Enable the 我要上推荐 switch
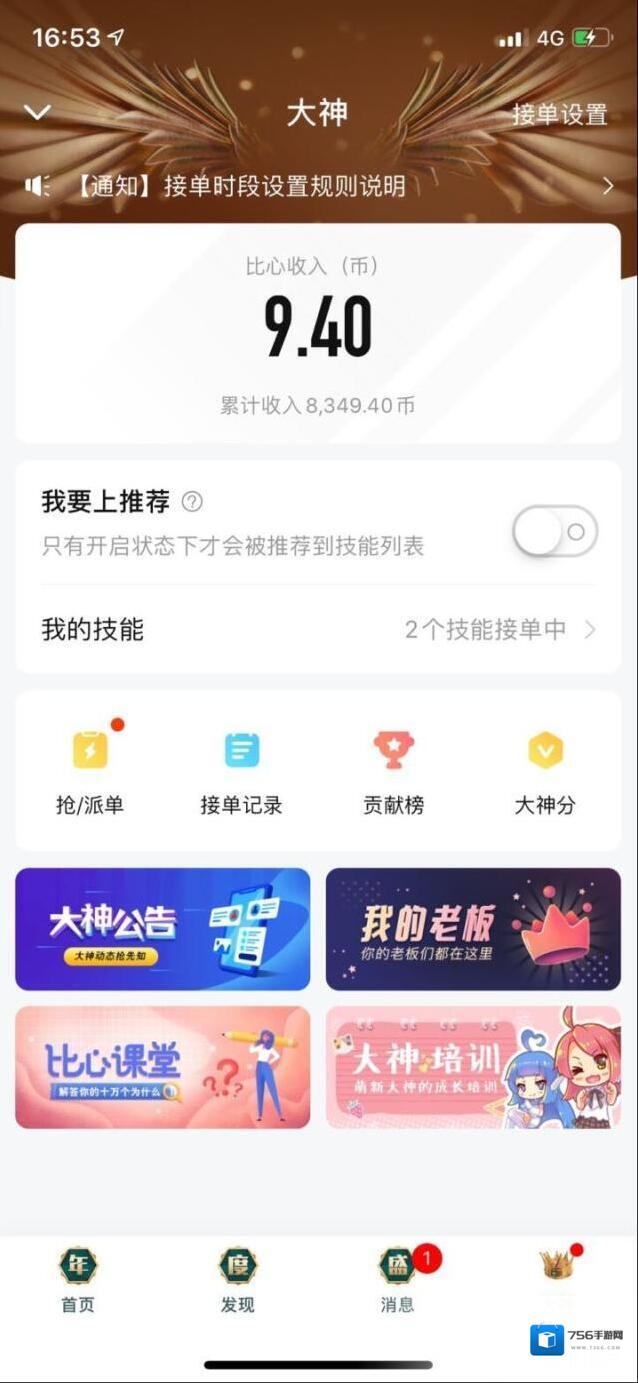This screenshot has width=638, height=1383. coord(555,531)
